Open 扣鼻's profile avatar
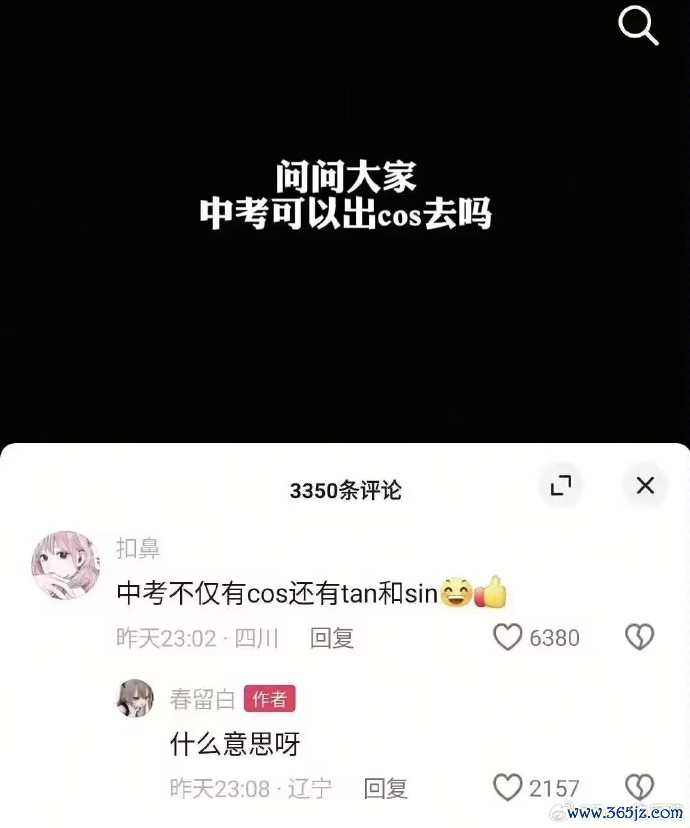 (x=66, y=565)
